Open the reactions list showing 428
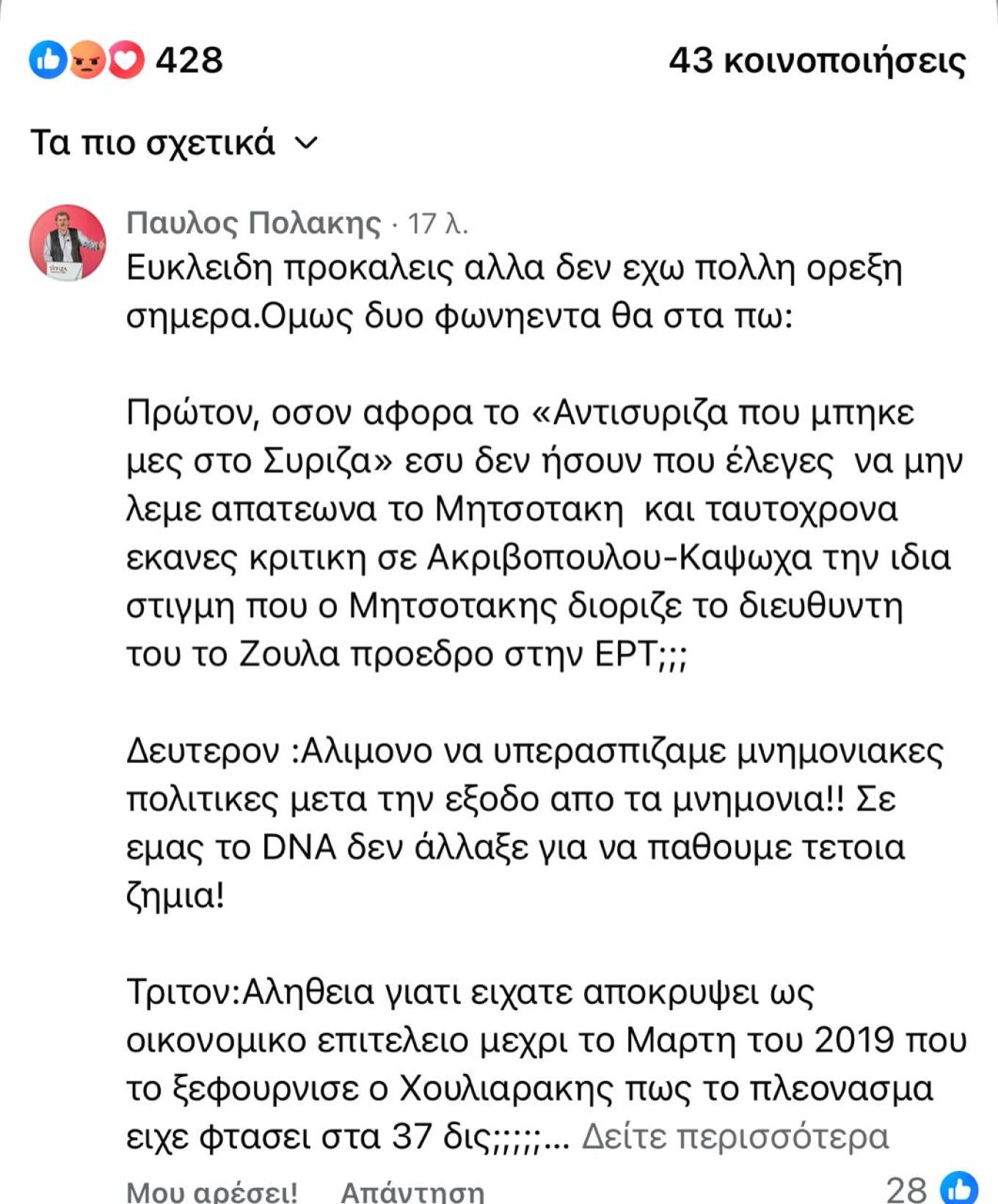998x1204 pixels. pyautogui.click(x=126, y=59)
